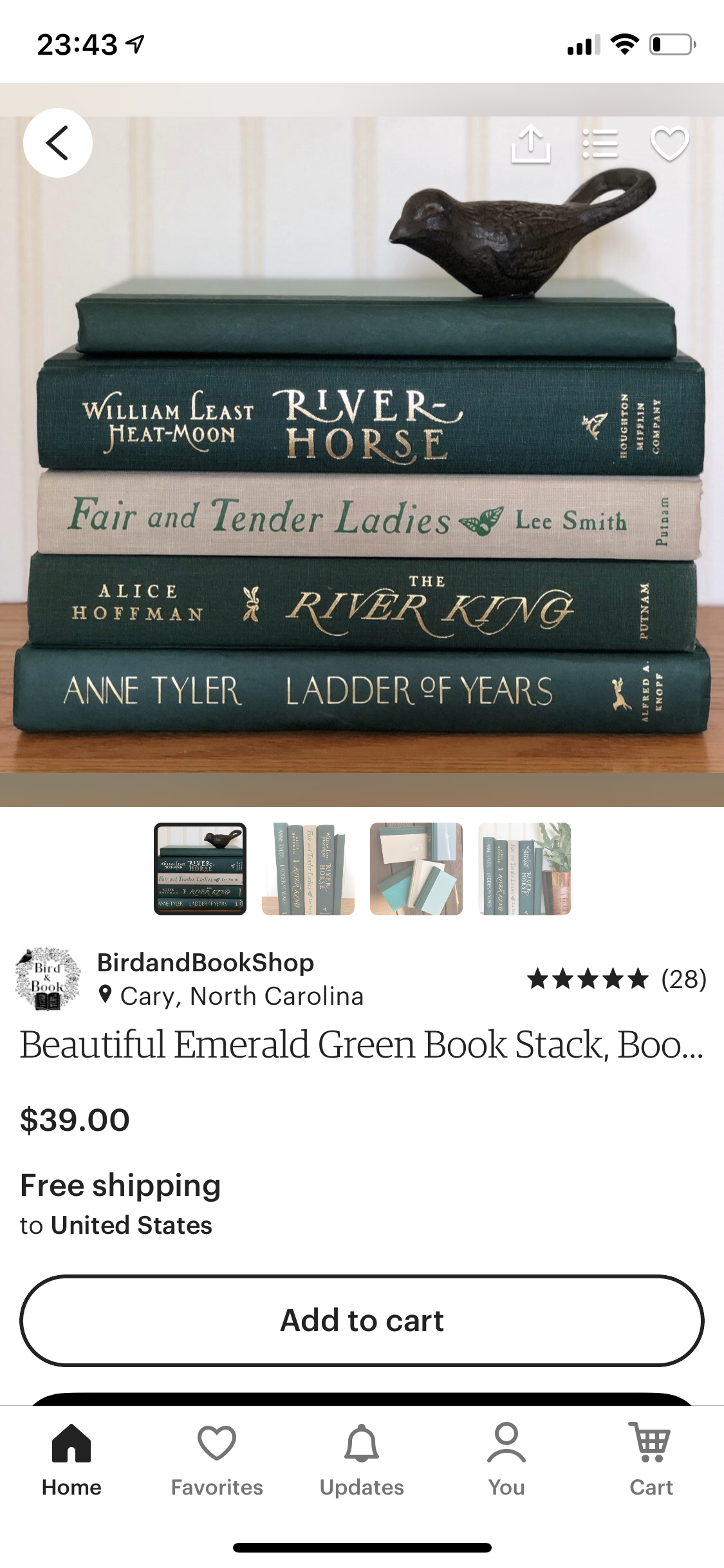Switch to the Home tab
Viewport: 724px width, 1568px height.
tap(71, 1460)
